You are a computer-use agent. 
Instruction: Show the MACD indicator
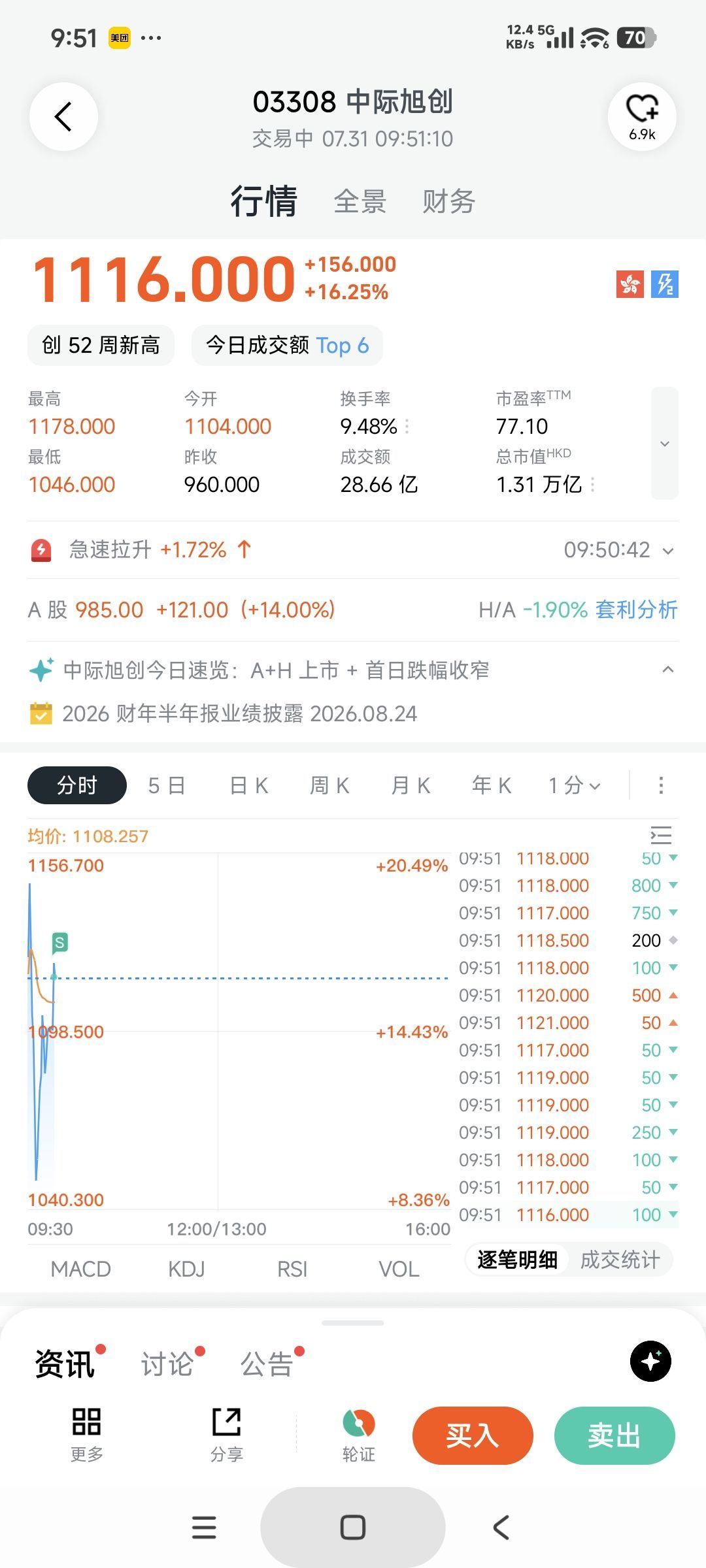tap(81, 1269)
